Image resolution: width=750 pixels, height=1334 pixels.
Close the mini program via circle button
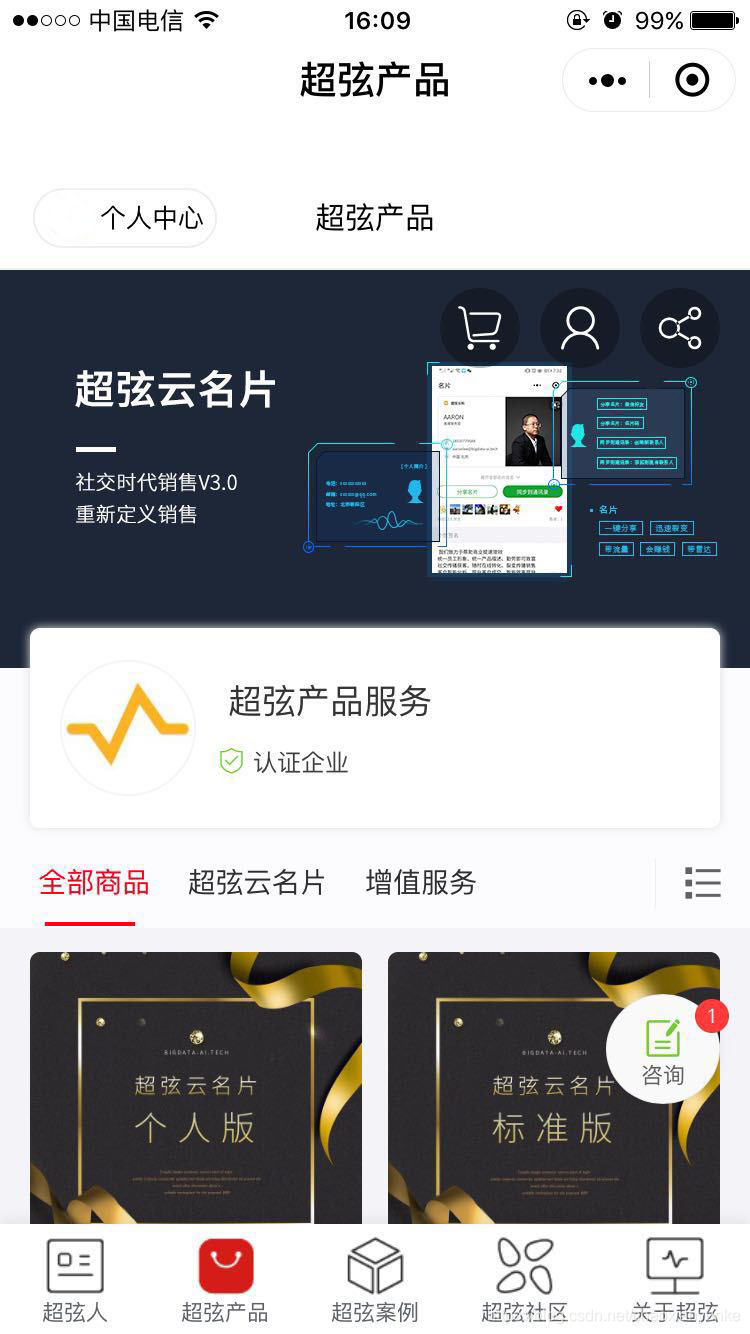tap(692, 81)
